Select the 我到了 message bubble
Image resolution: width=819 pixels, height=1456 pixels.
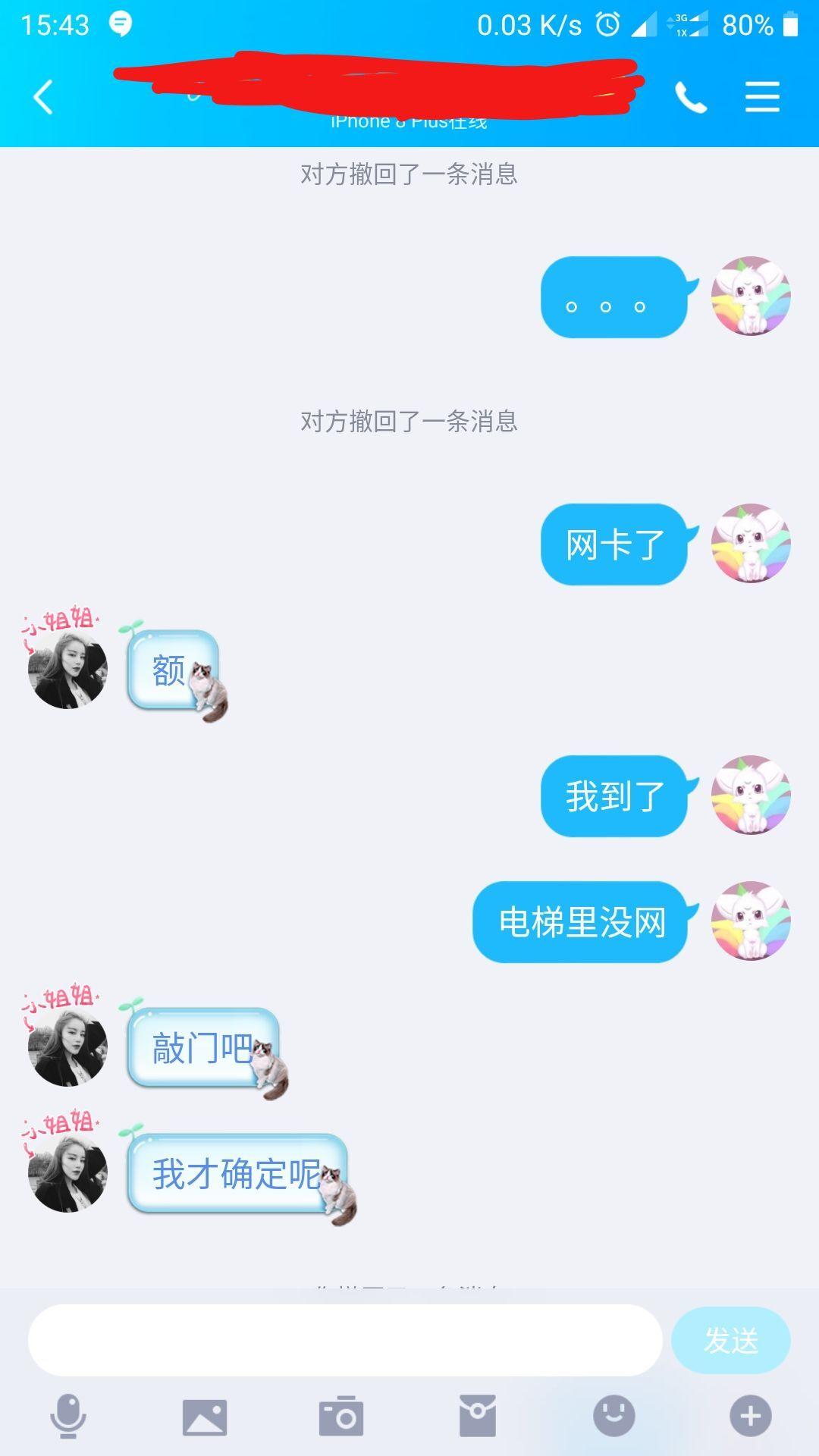(614, 796)
